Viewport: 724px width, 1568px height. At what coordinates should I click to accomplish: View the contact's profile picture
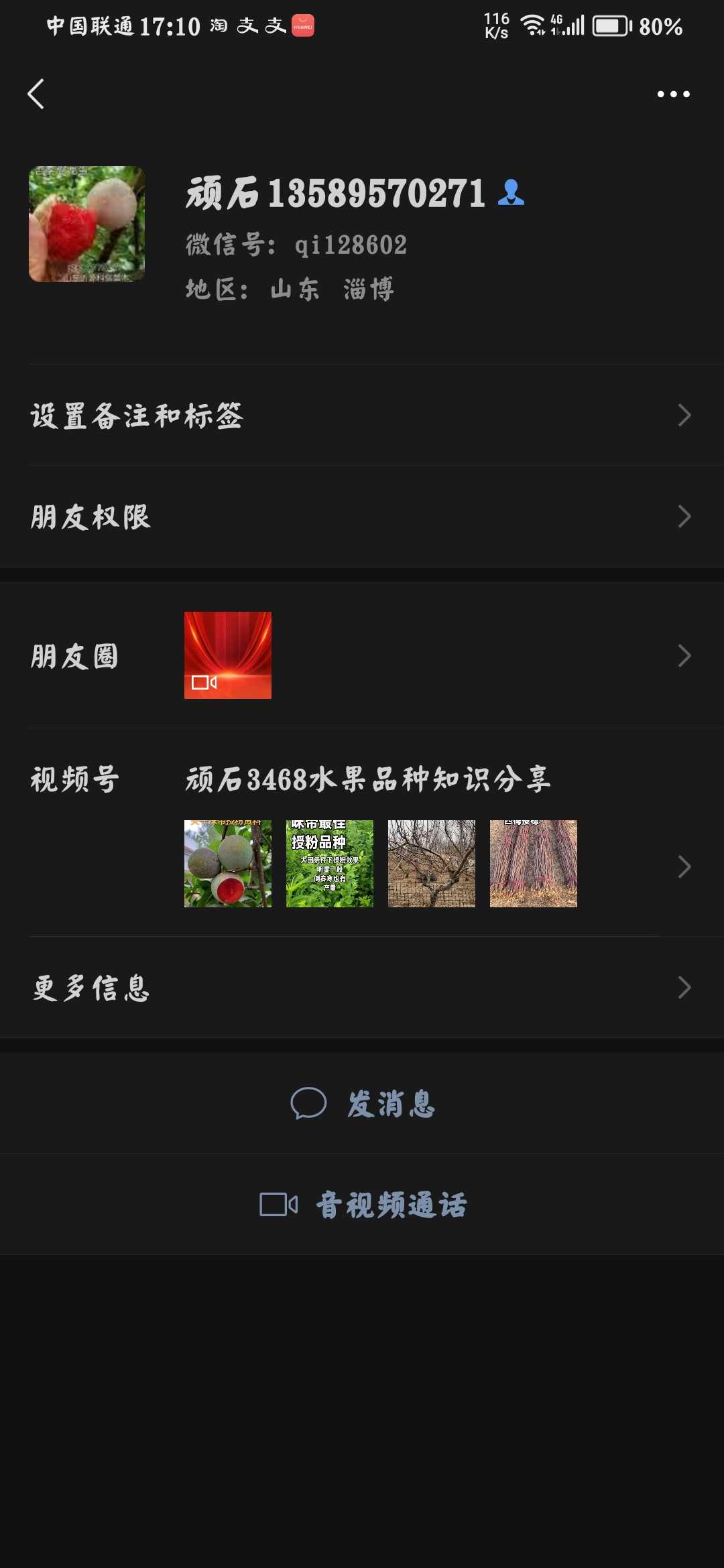86,224
